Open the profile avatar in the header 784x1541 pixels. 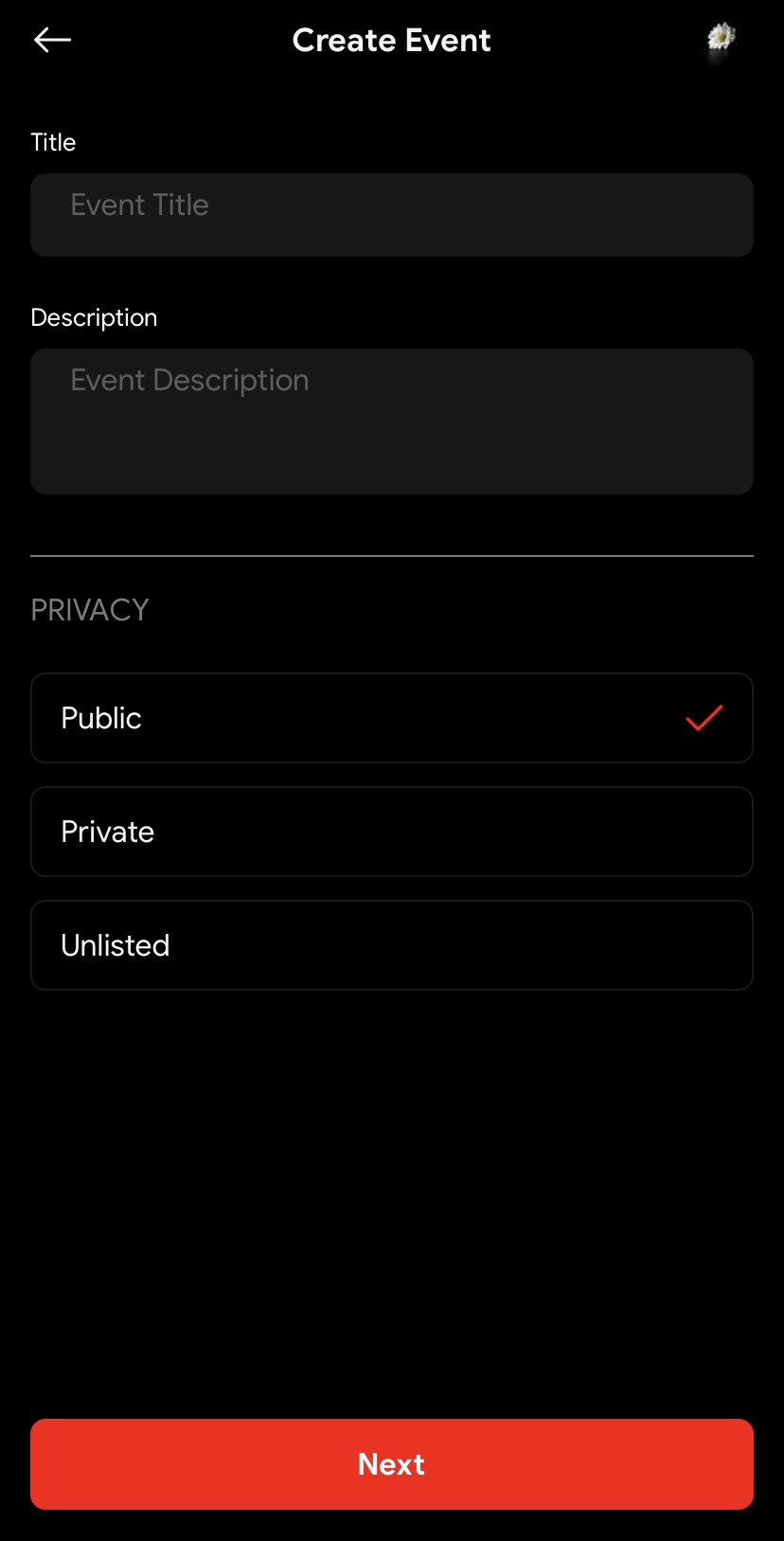722,40
